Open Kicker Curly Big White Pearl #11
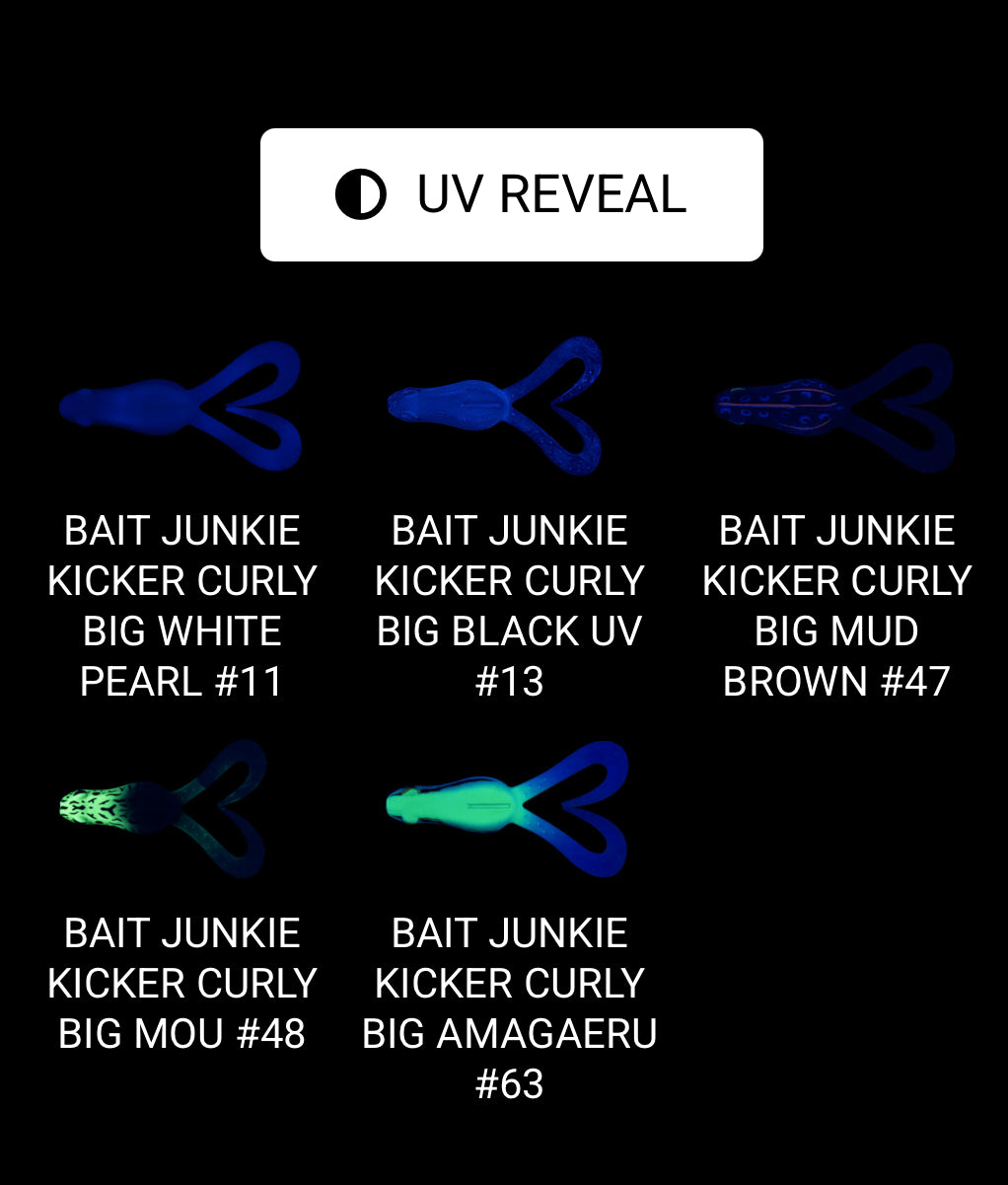This screenshot has height=1185, width=1008. 182,407
